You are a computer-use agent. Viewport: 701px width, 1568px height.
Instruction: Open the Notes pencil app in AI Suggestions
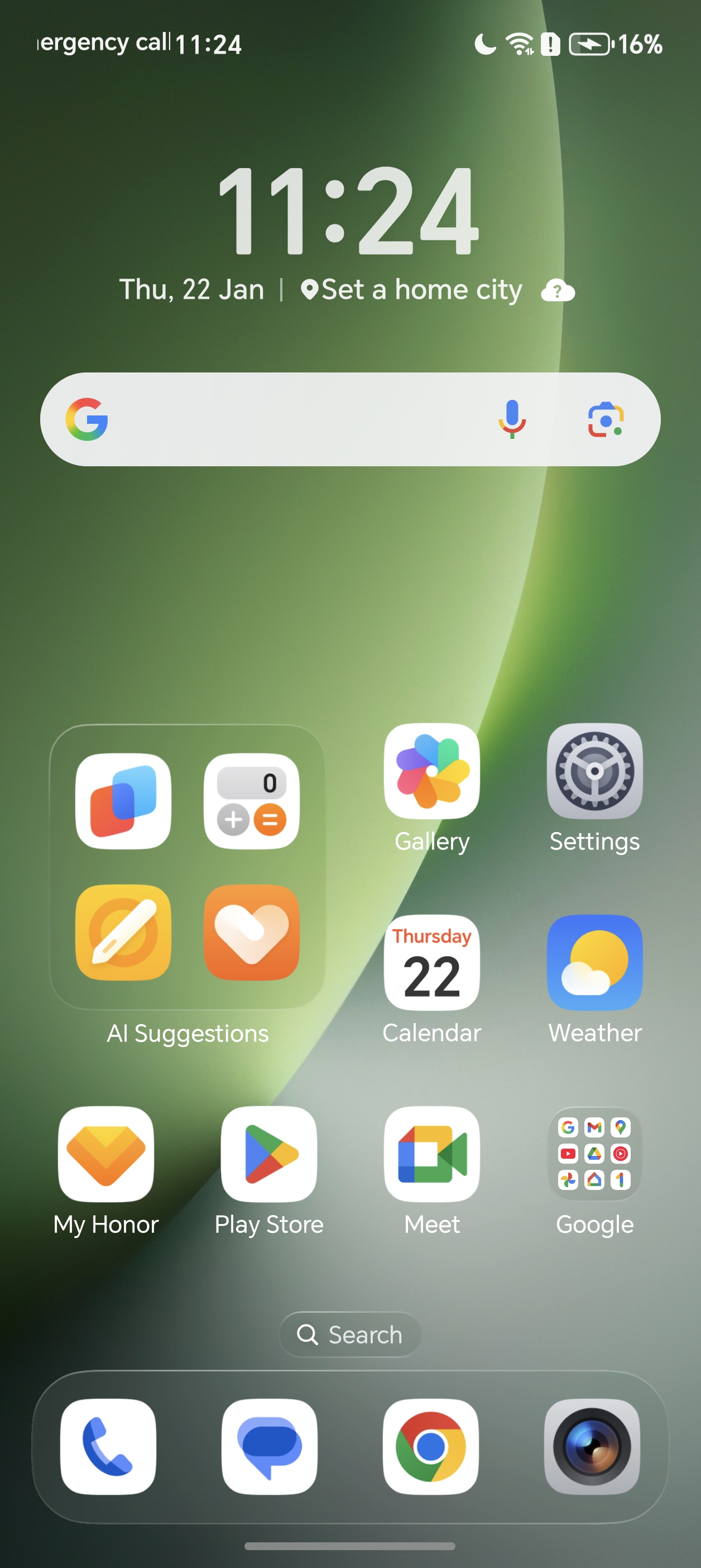tap(123, 932)
